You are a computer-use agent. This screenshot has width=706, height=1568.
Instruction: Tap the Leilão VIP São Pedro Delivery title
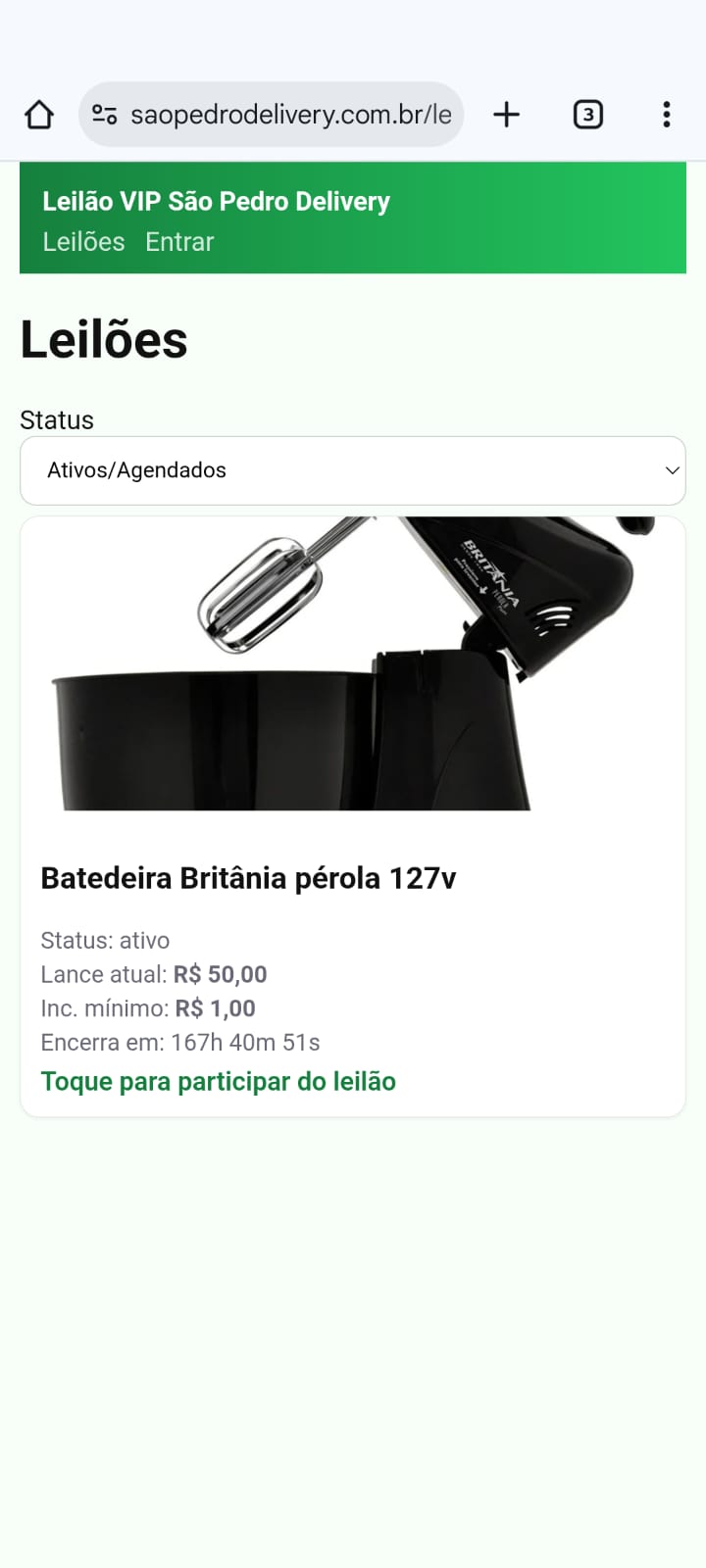tap(216, 202)
